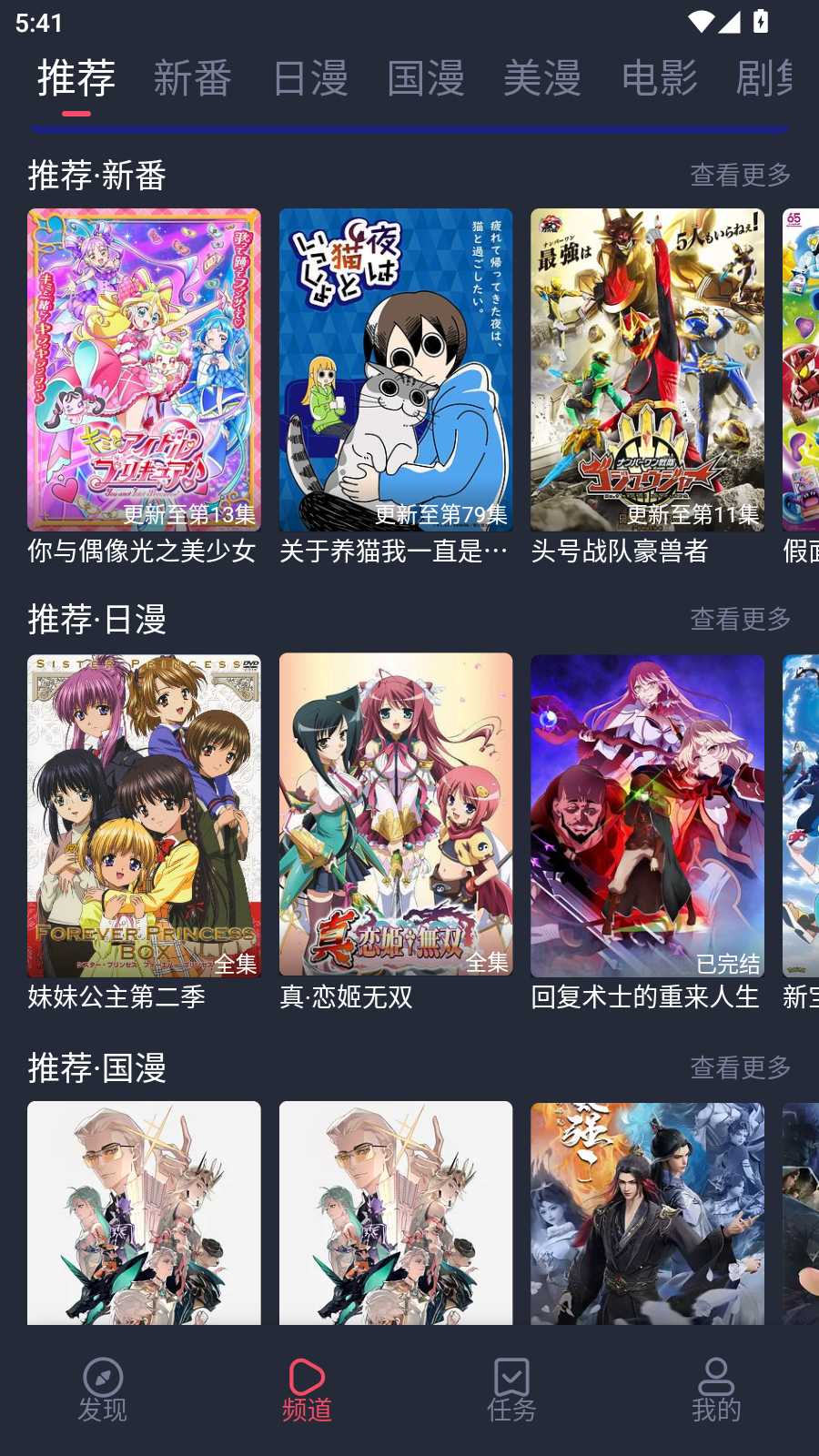Select the 头号战队豪兽者 poster
The height and width of the screenshot is (1456, 819).
(x=647, y=369)
